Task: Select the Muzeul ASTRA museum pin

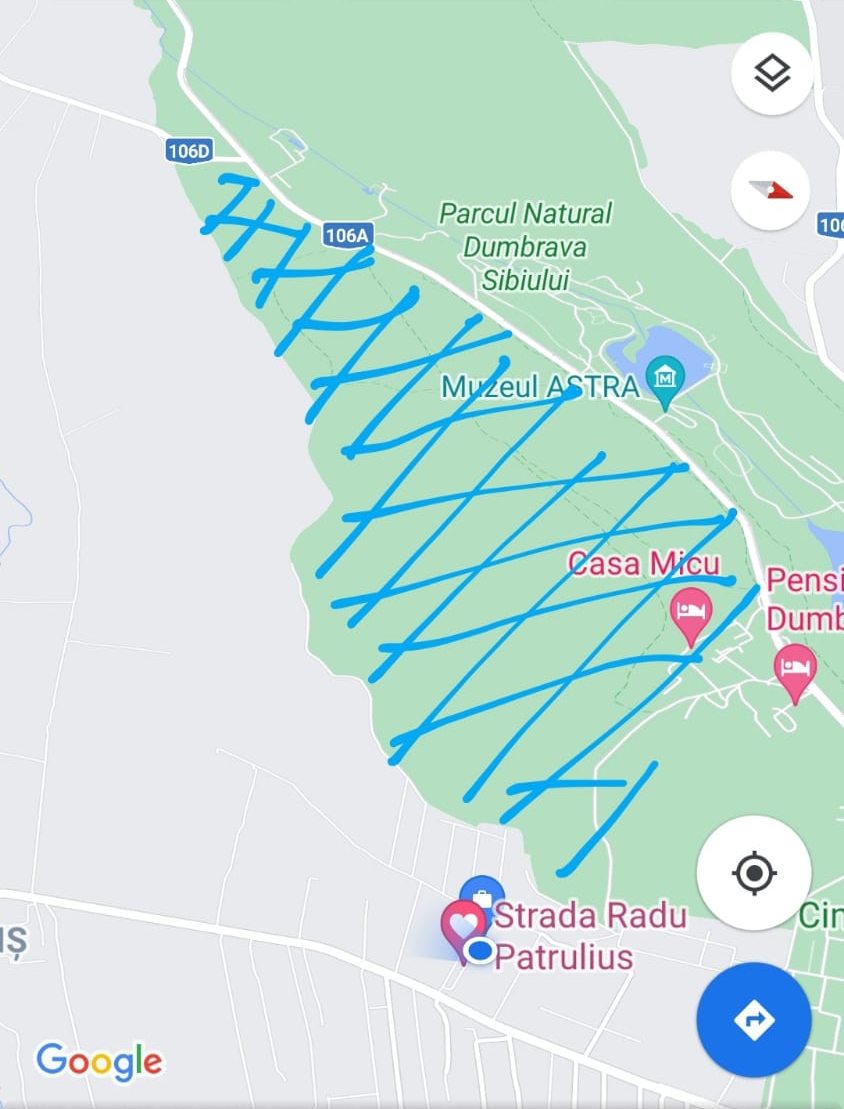Action: (665, 381)
